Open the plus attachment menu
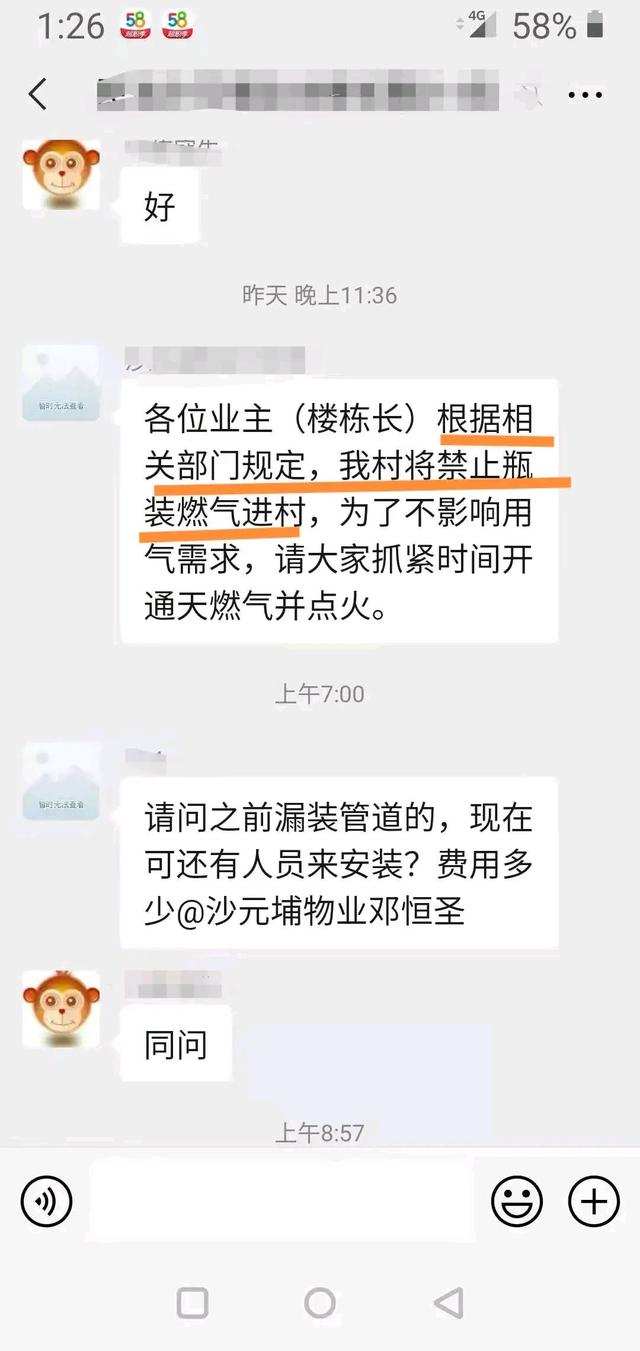 pyautogui.click(x=593, y=1201)
